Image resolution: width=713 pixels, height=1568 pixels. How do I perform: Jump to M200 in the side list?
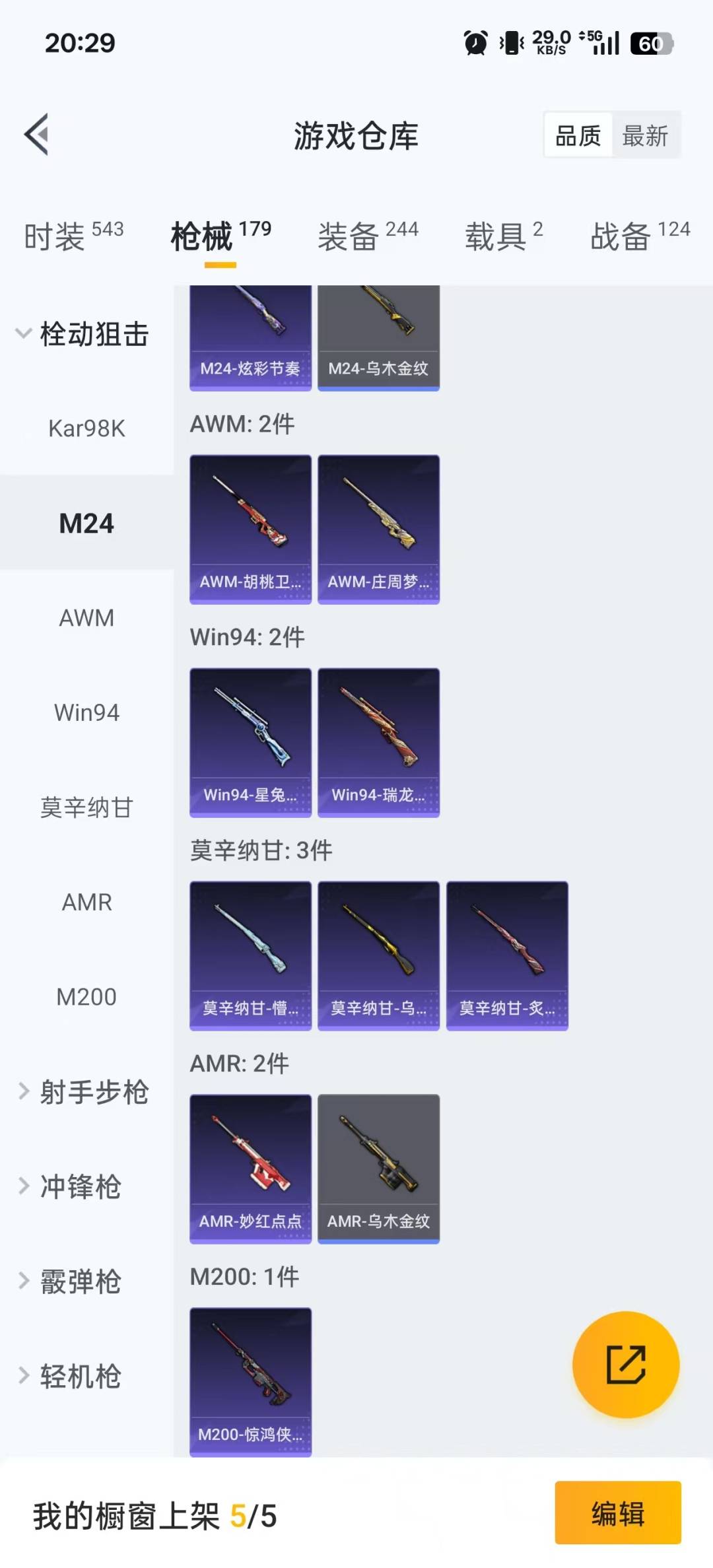coord(86,997)
